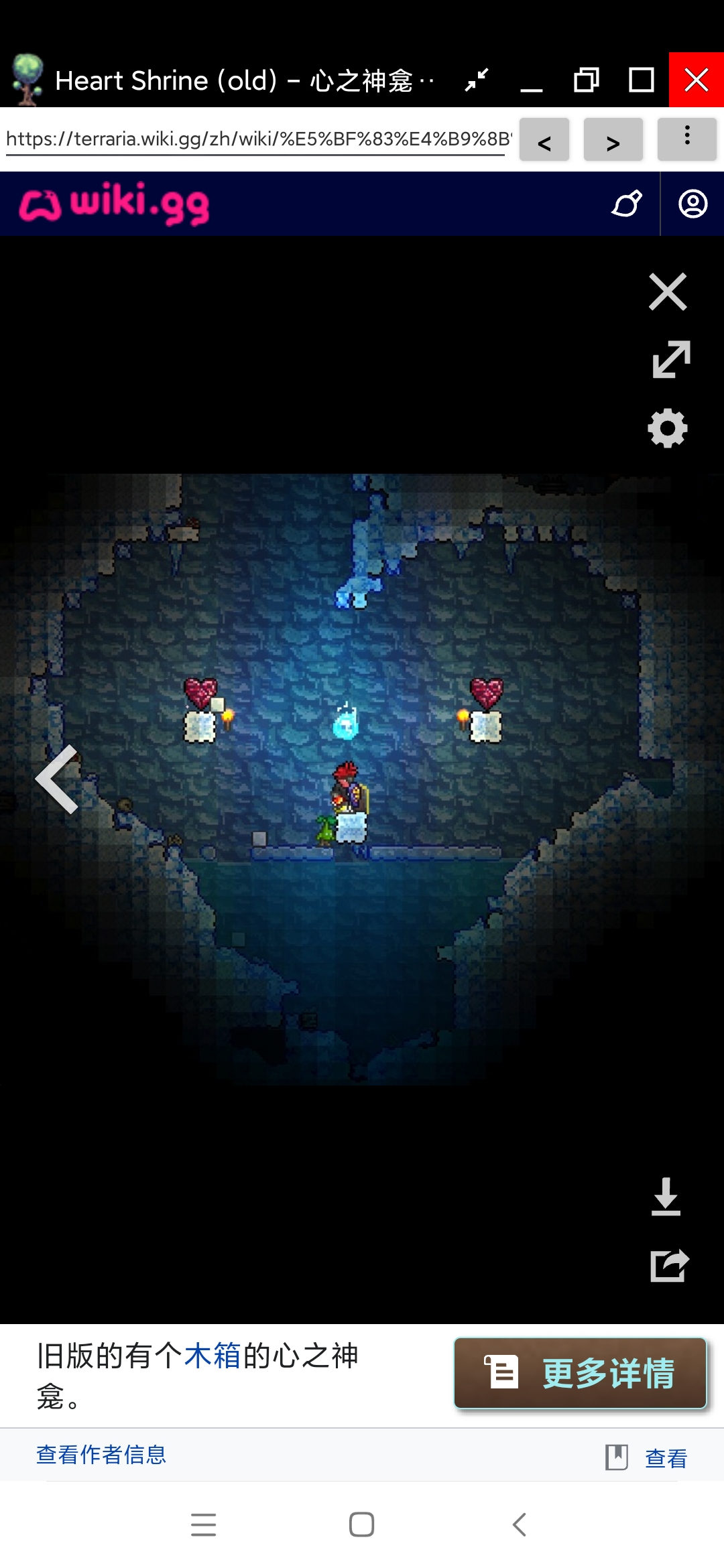The height and width of the screenshot is (1568, 724).
Task: Open 查看作者信息 link
Action: click(101, 1455)
